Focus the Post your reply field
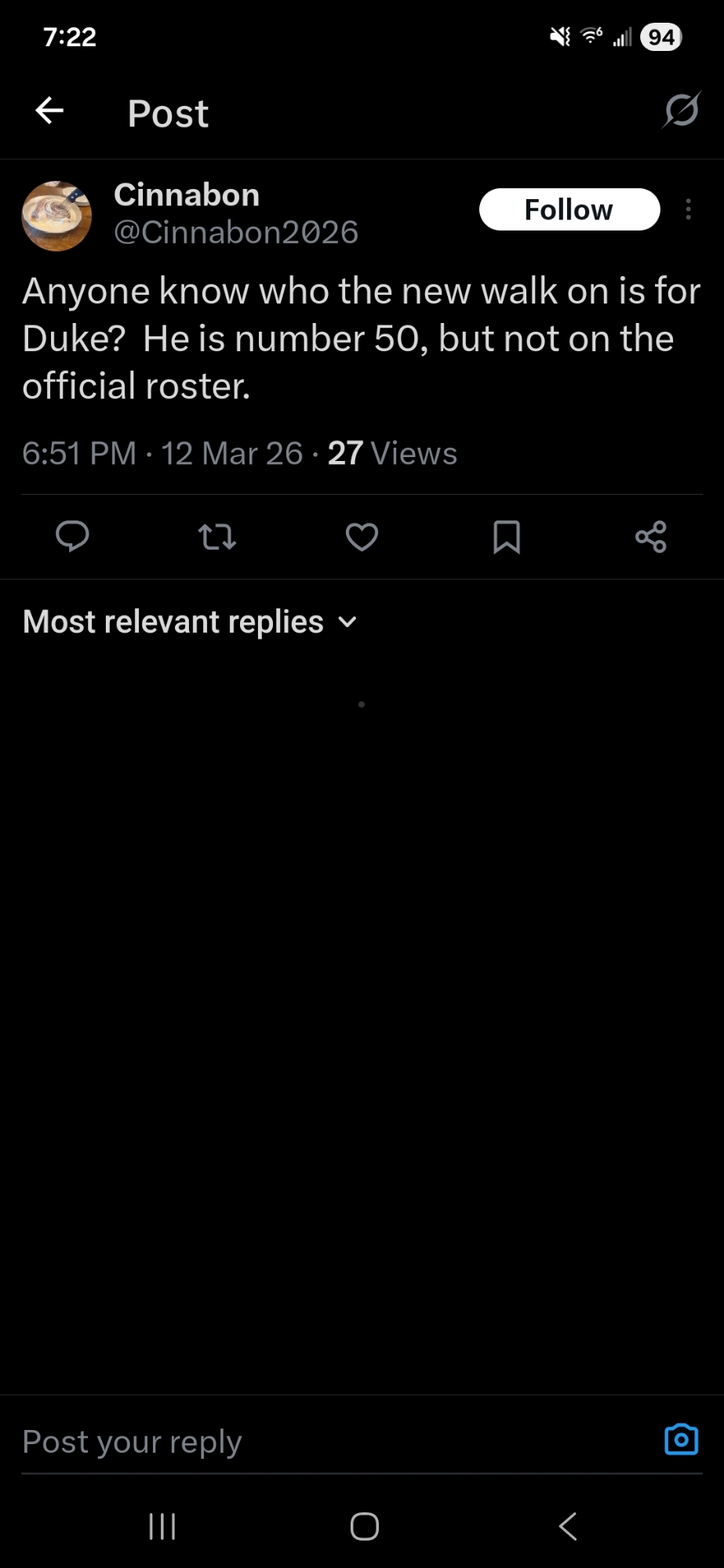The image size is (724, 1568). pyautogui.click(x=314, y=1442)
